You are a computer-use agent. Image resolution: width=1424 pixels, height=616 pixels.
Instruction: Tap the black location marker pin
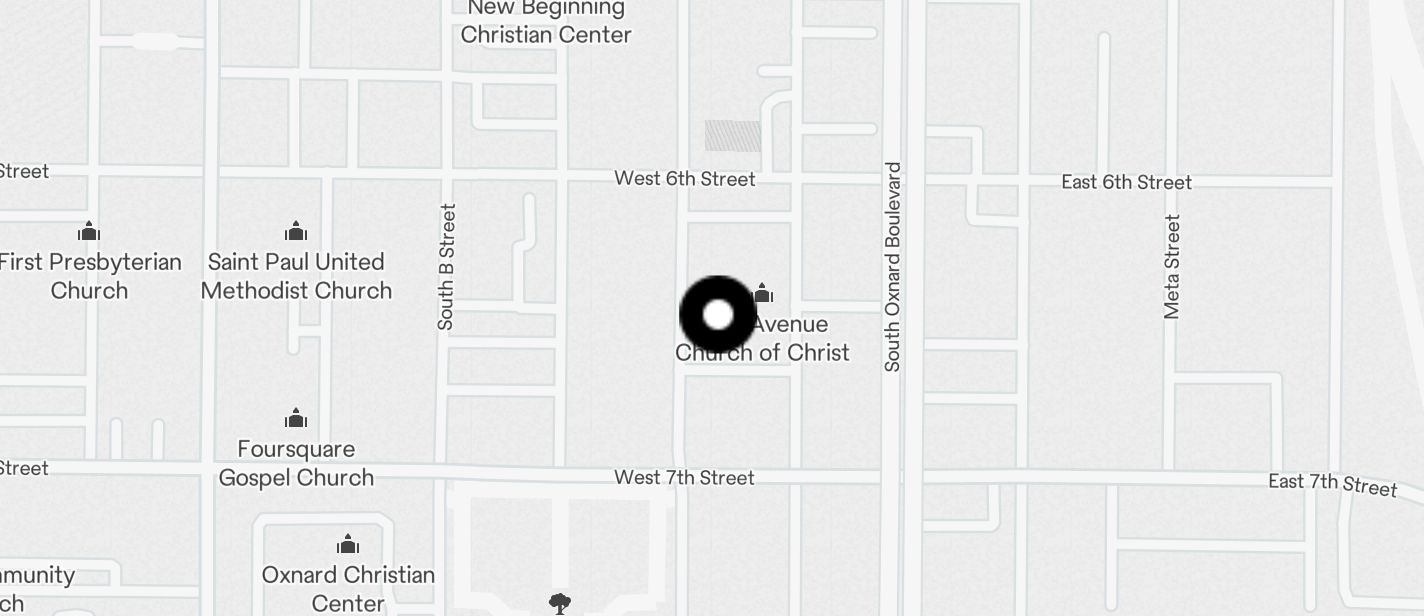click(x=718, y=315)
